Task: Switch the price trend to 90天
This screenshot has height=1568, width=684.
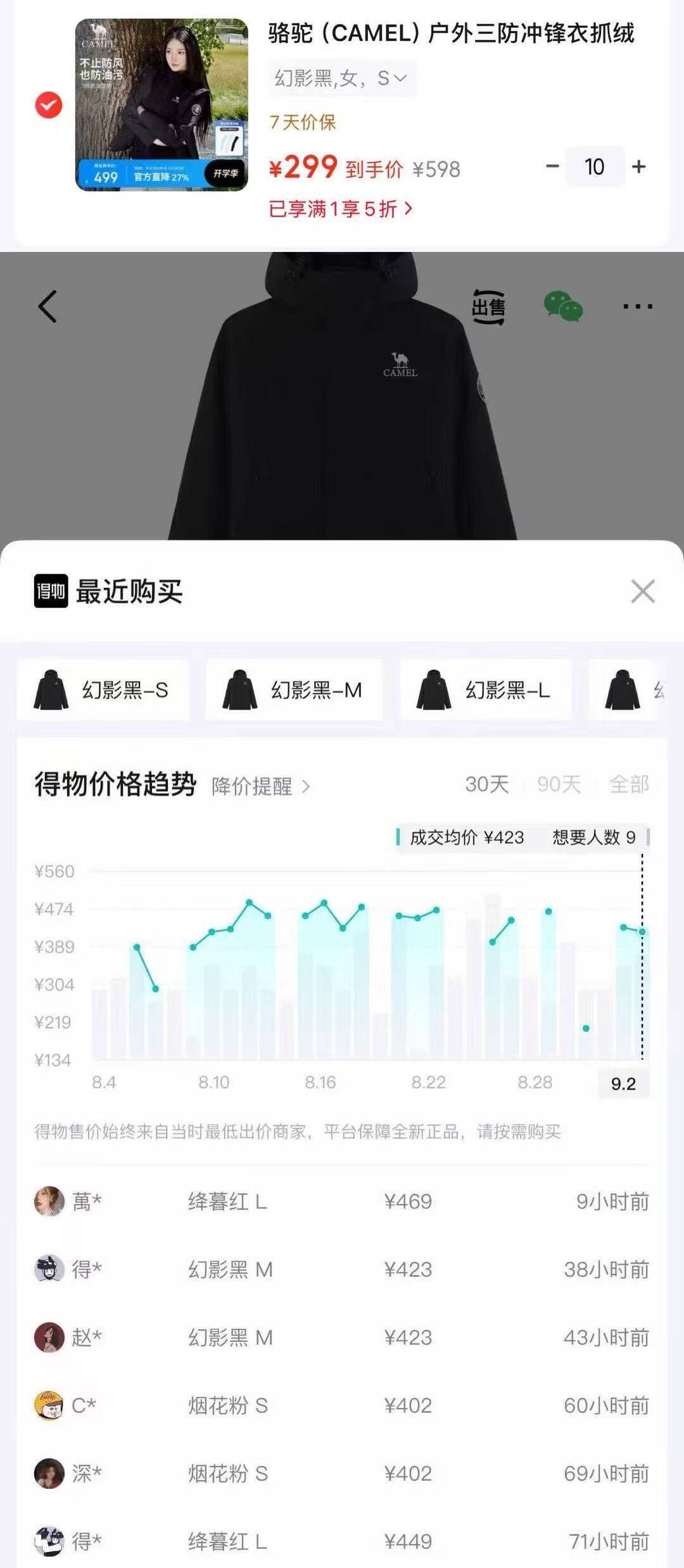Action: (559, 784)
